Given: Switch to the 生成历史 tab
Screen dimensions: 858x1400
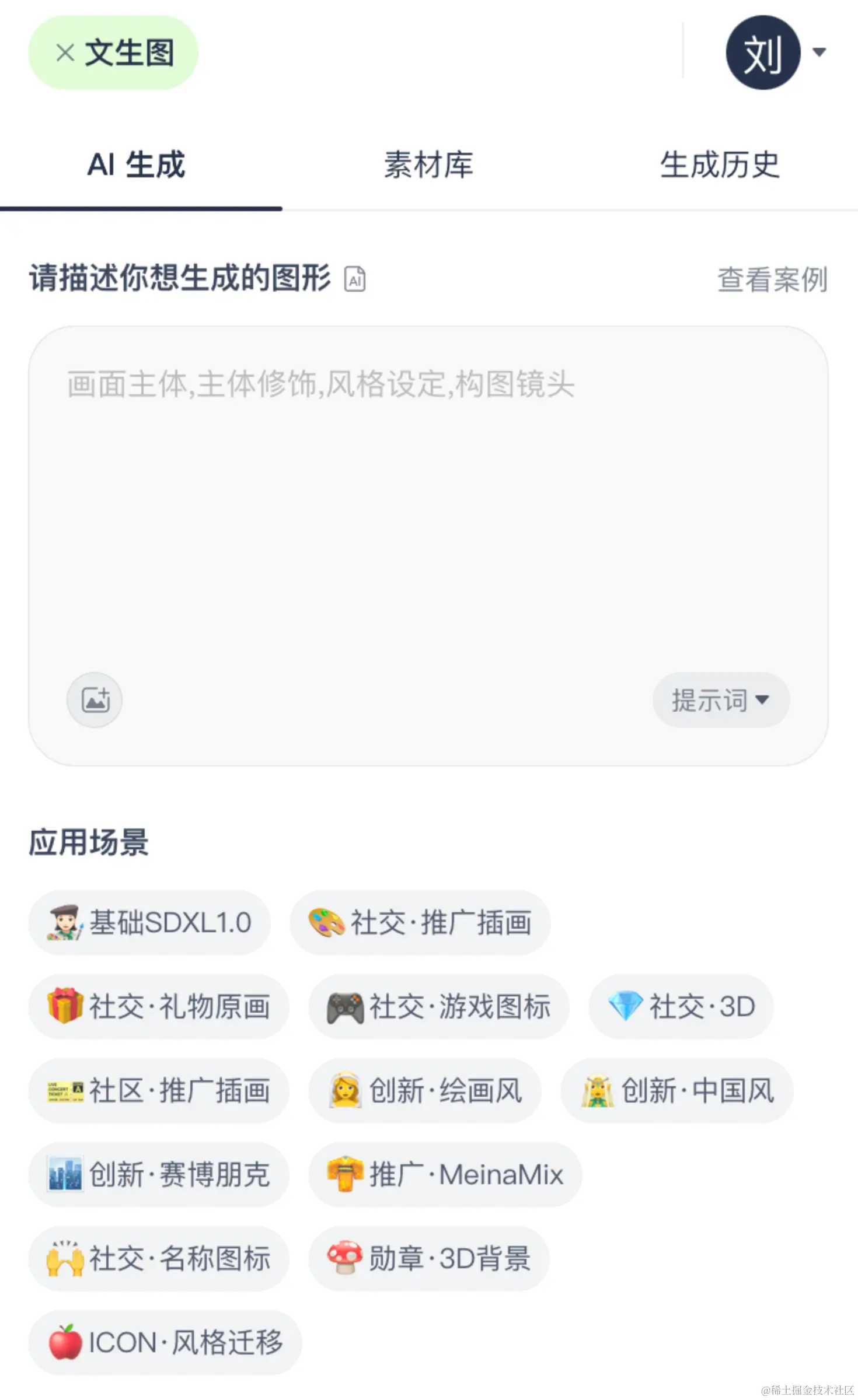Looking at the screenshot, I should pos(719,164).
